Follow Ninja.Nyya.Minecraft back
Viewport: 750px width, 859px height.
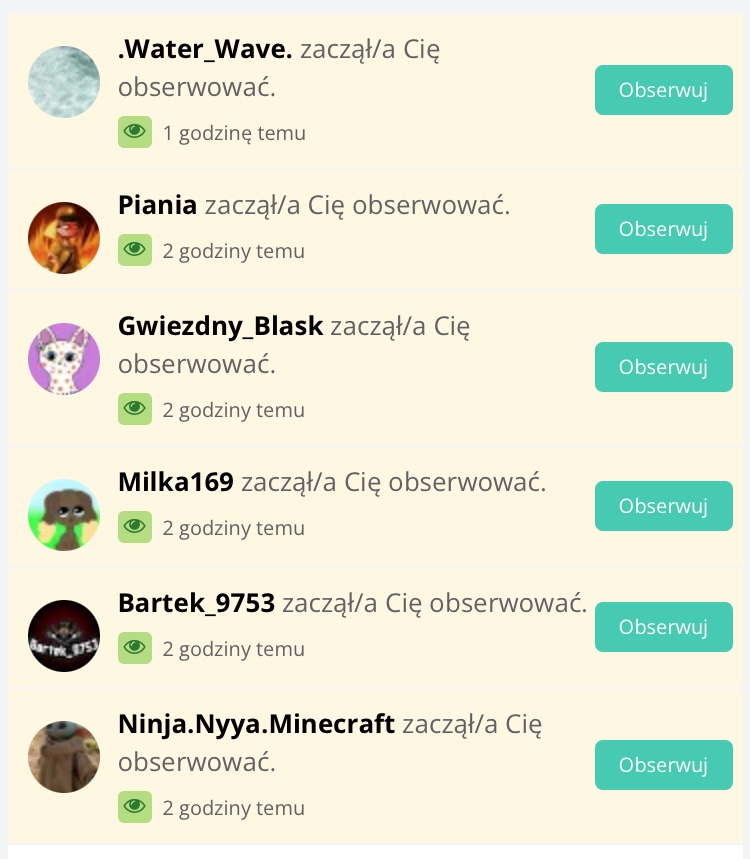(663, 765)
